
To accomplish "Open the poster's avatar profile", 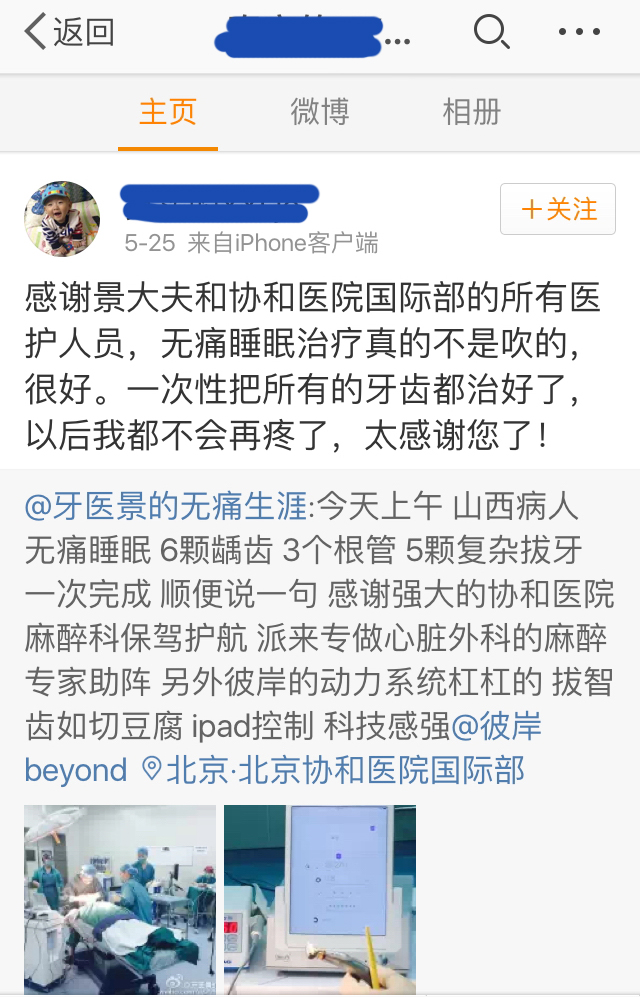I will pyautogui.click(x=62, y=219).
